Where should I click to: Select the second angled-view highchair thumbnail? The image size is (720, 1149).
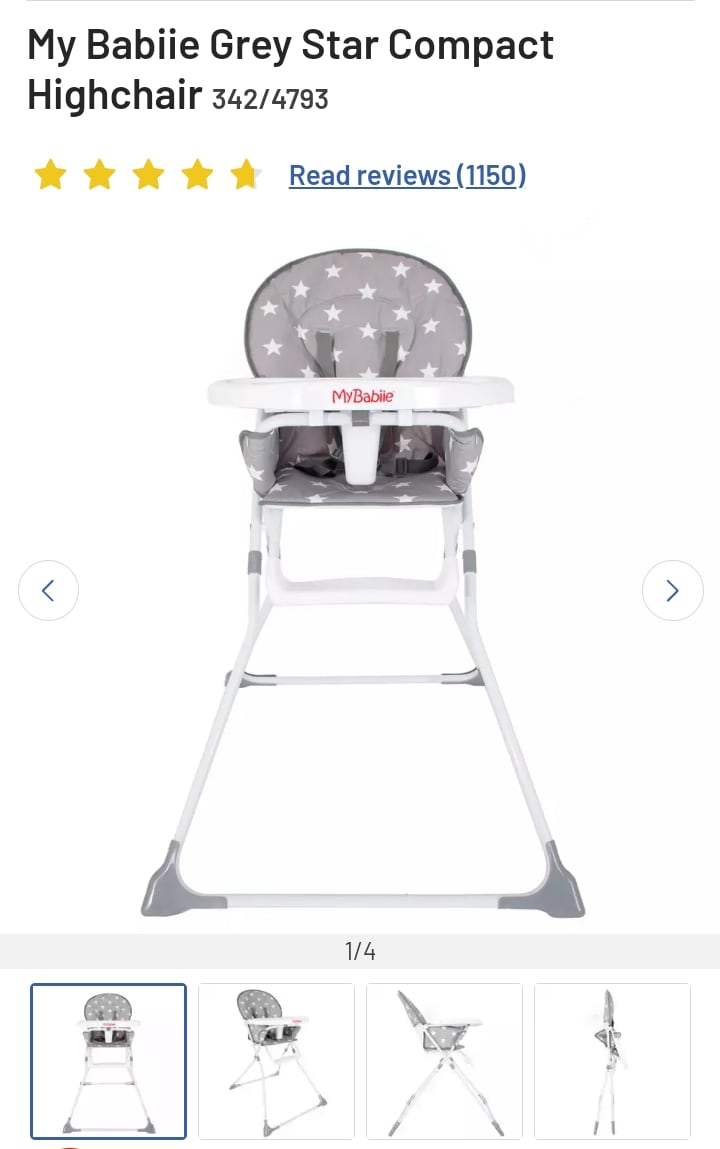276,1061
